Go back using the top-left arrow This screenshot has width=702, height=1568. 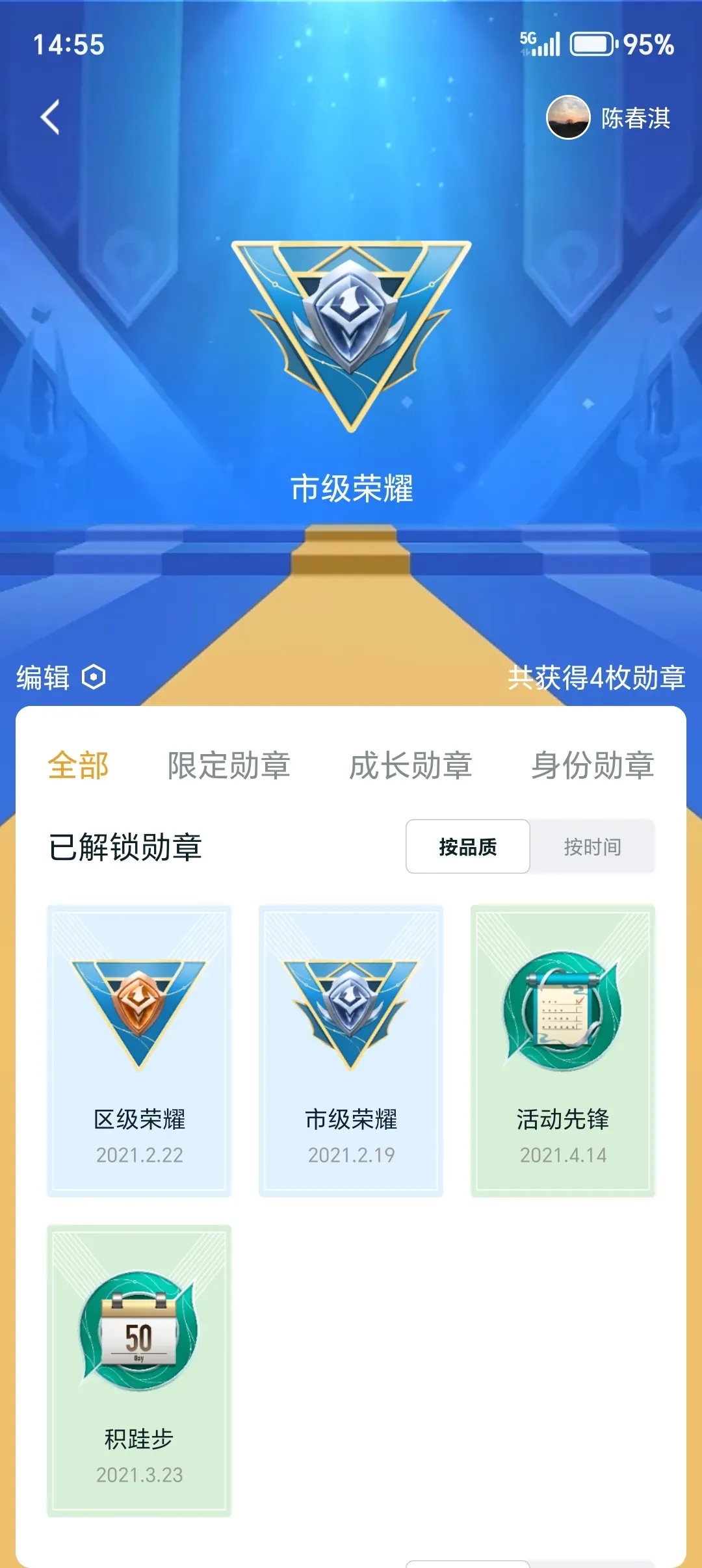click(x=51, y=117)
